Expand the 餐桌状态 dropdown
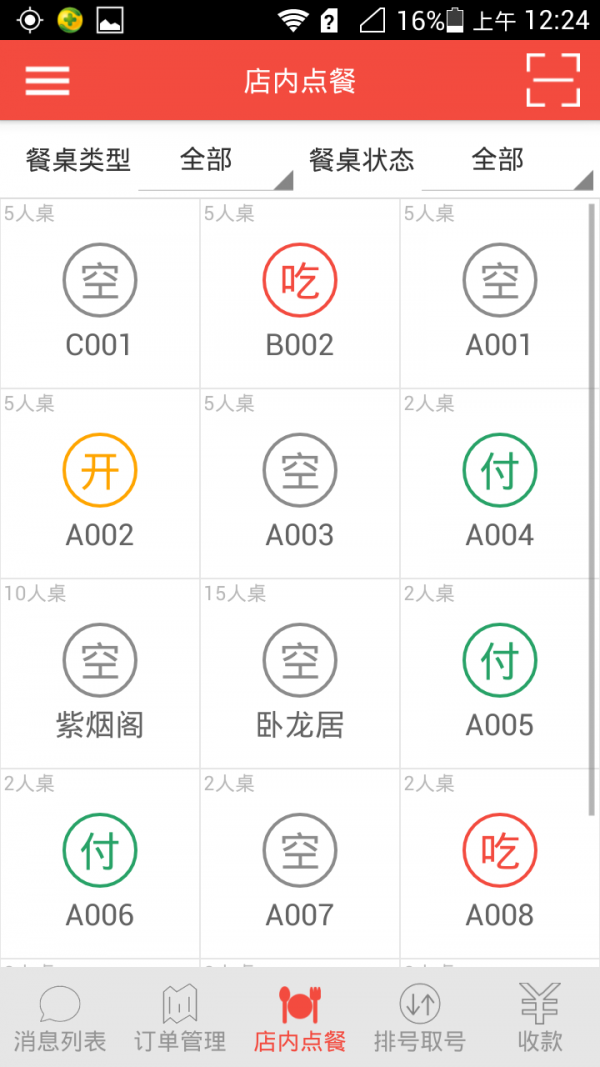The height and width of the screenshot is (1067, 600). 506,162
